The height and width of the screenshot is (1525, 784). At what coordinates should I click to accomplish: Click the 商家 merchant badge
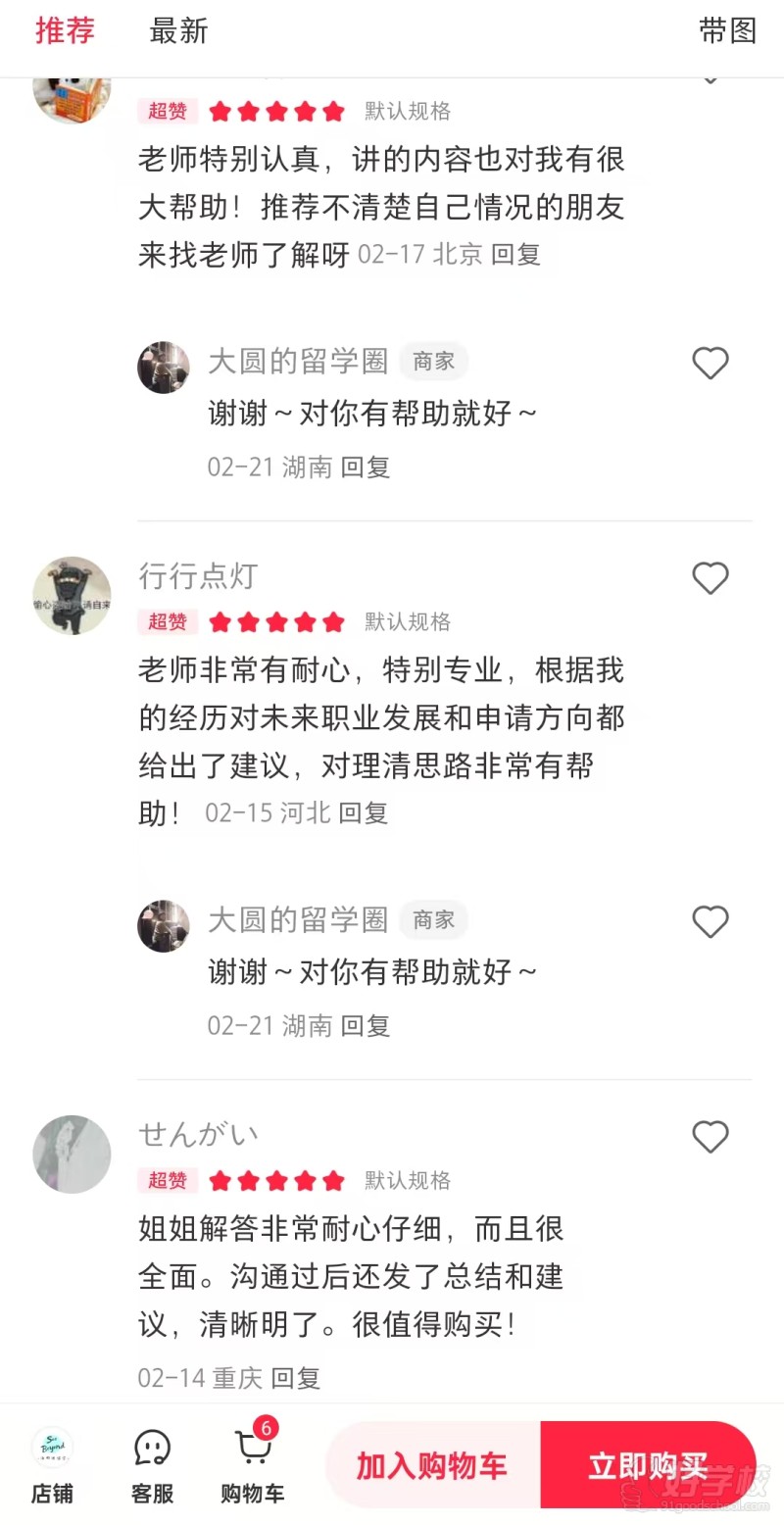coord(434,361)
